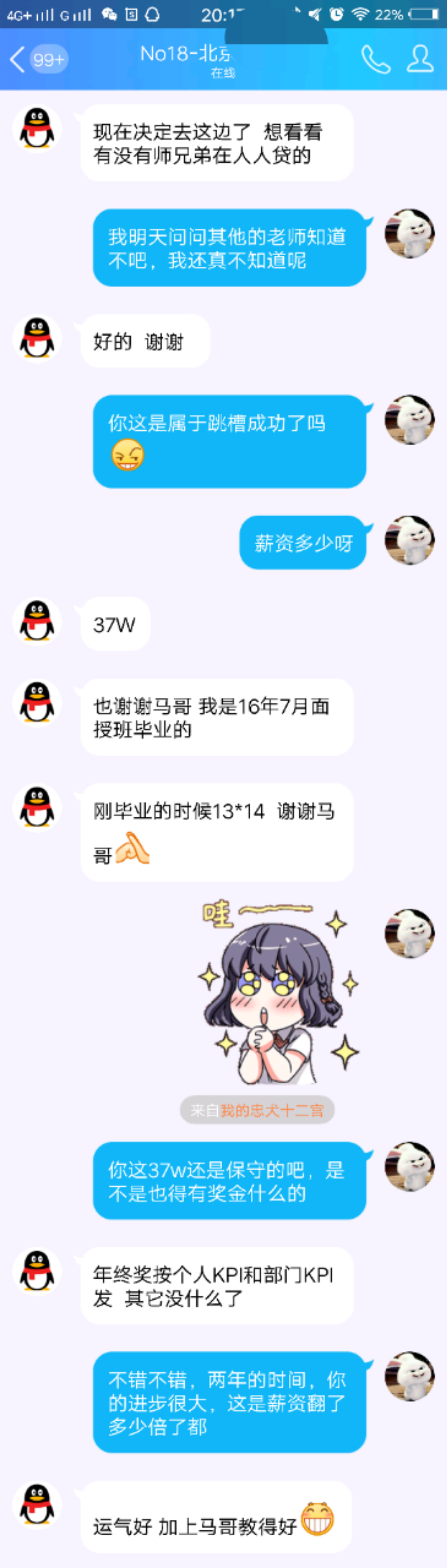Open my avatar beside 薪资多少呀
447x1568 pixels.
(409, 541)
